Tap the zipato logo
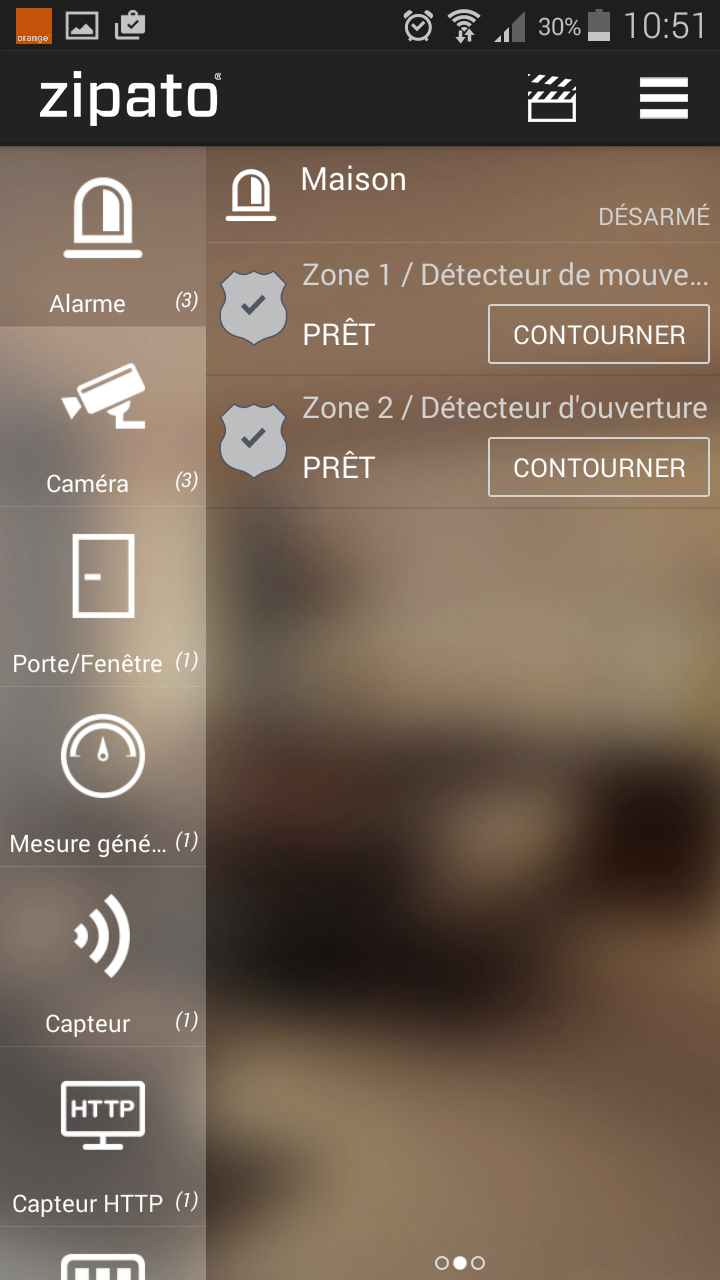Screen dimensions: 720x1280 coord(128,98)
